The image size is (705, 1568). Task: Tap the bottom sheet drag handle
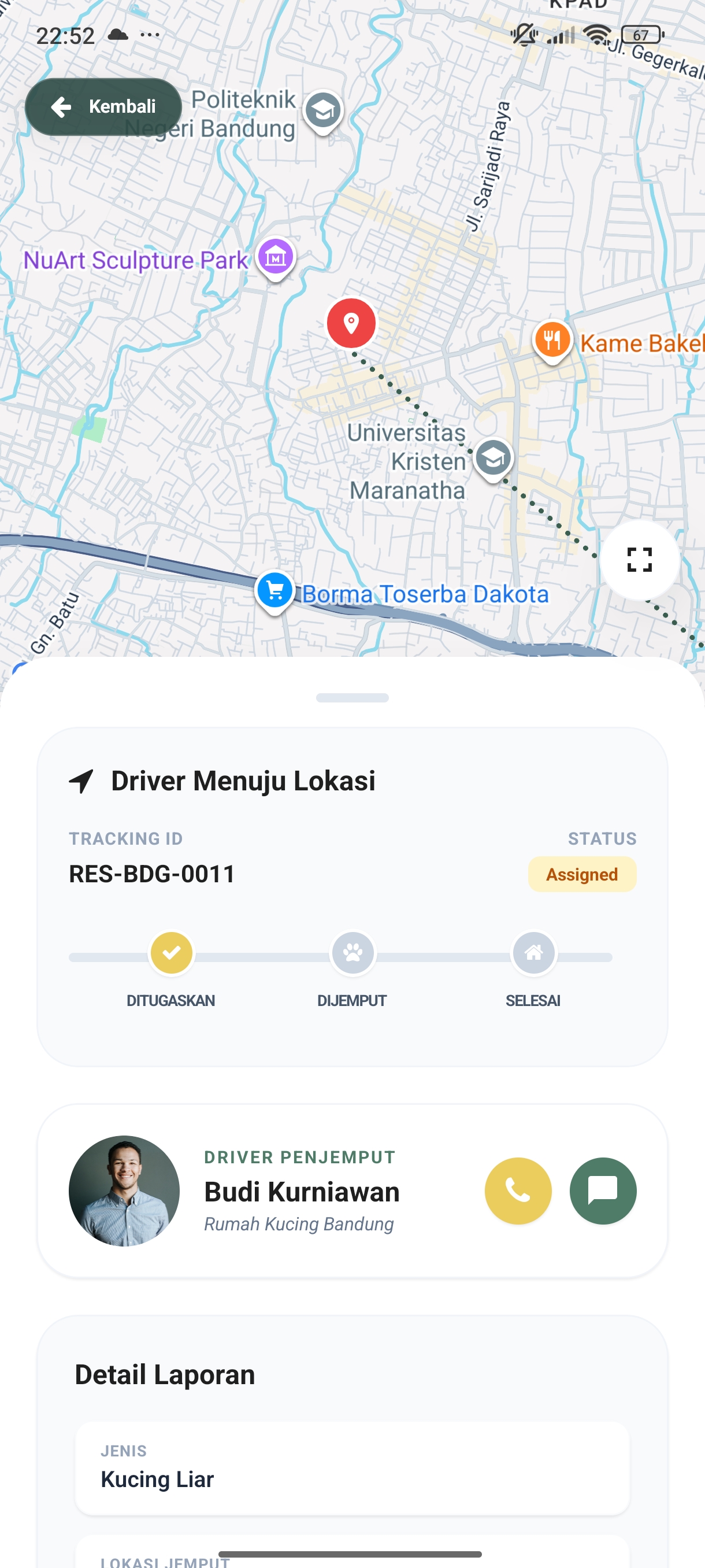(x=352, y=698)
